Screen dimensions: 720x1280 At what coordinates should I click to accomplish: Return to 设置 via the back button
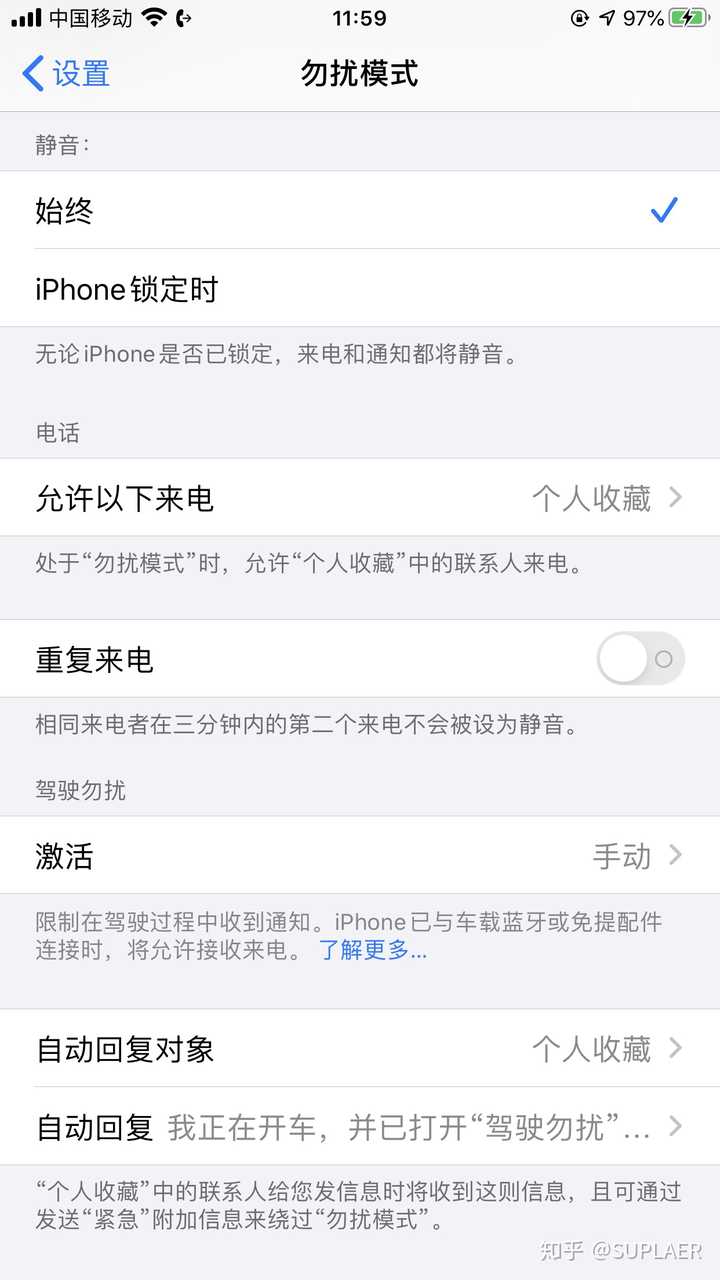65,74
